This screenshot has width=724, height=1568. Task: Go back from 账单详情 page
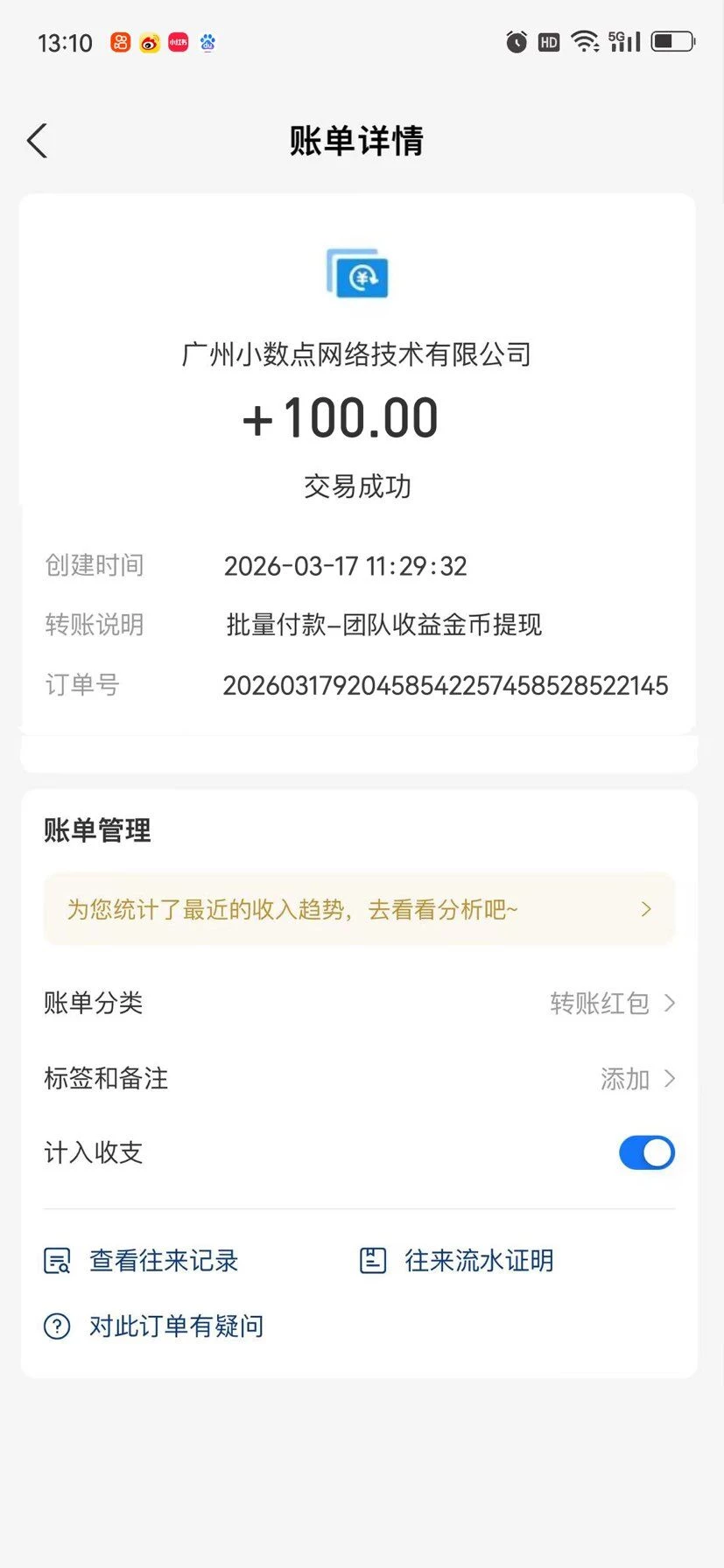tap(37, 141)
